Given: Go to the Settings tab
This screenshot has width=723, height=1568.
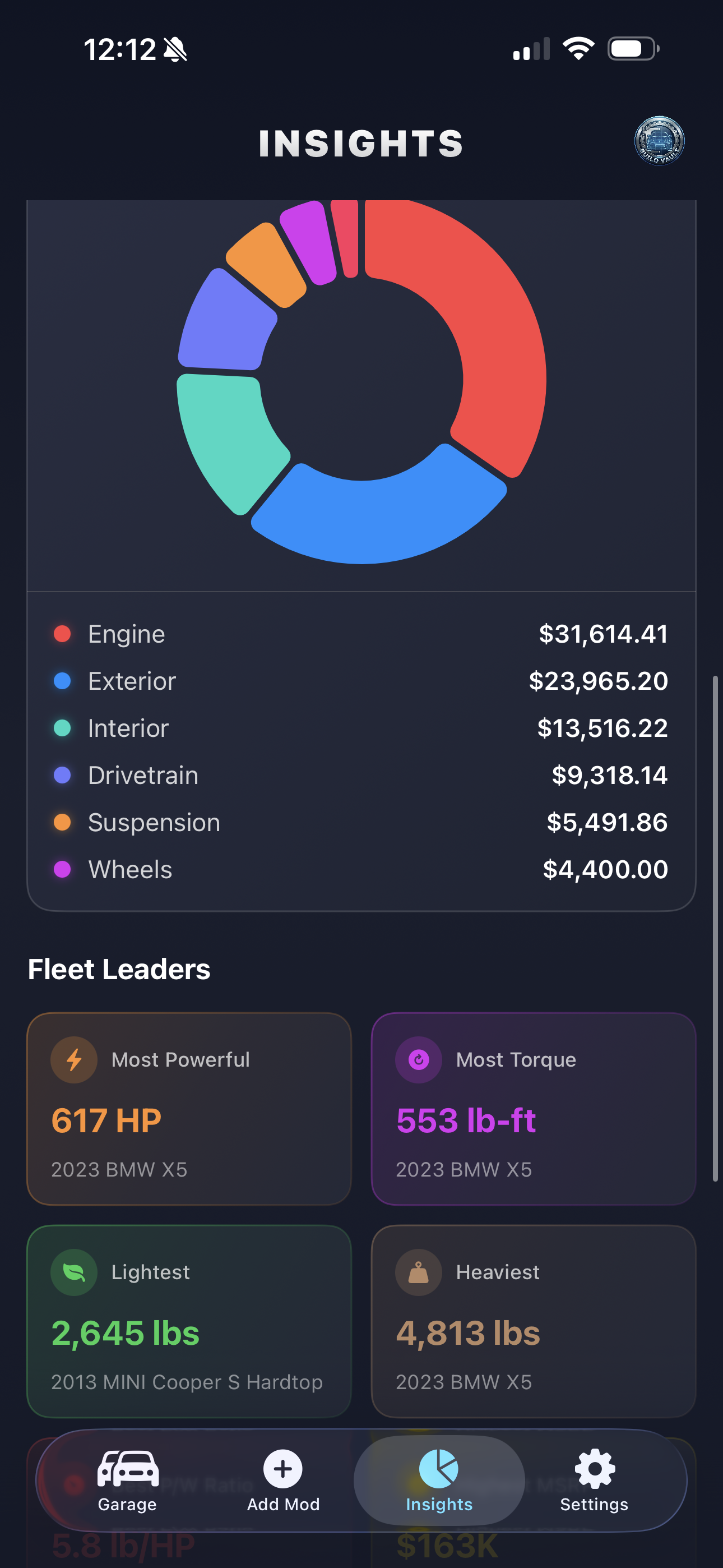Looking at the screenshot, I should 594,1480.
